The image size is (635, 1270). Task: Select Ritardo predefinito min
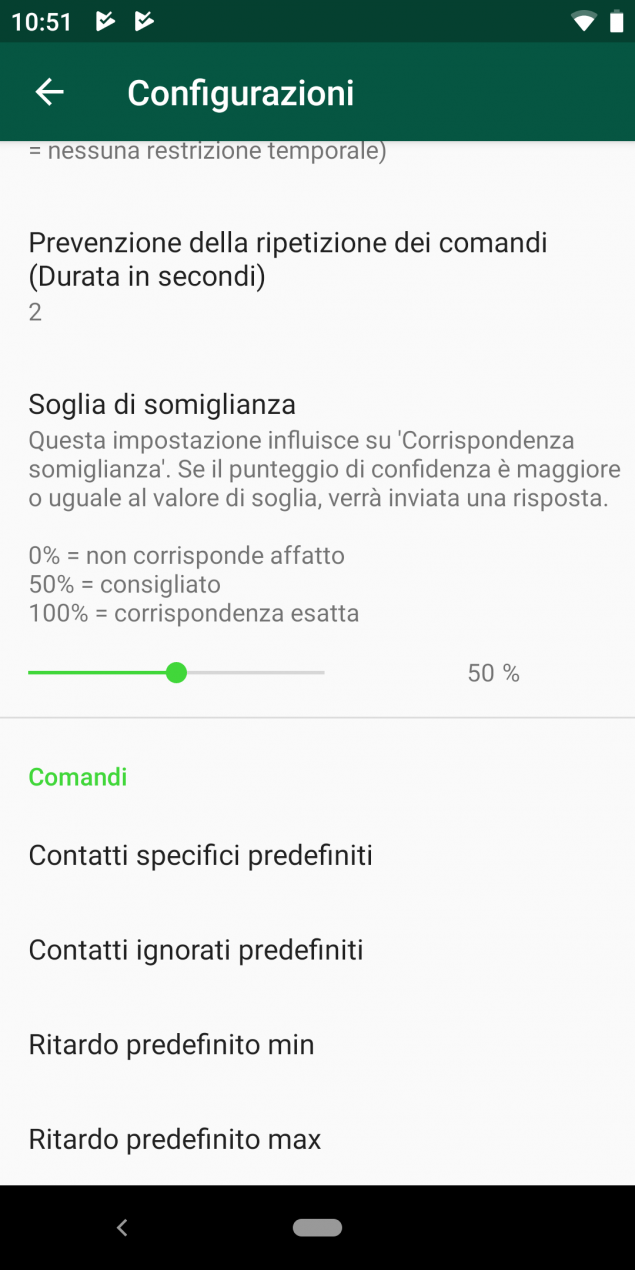[317, 1045]
